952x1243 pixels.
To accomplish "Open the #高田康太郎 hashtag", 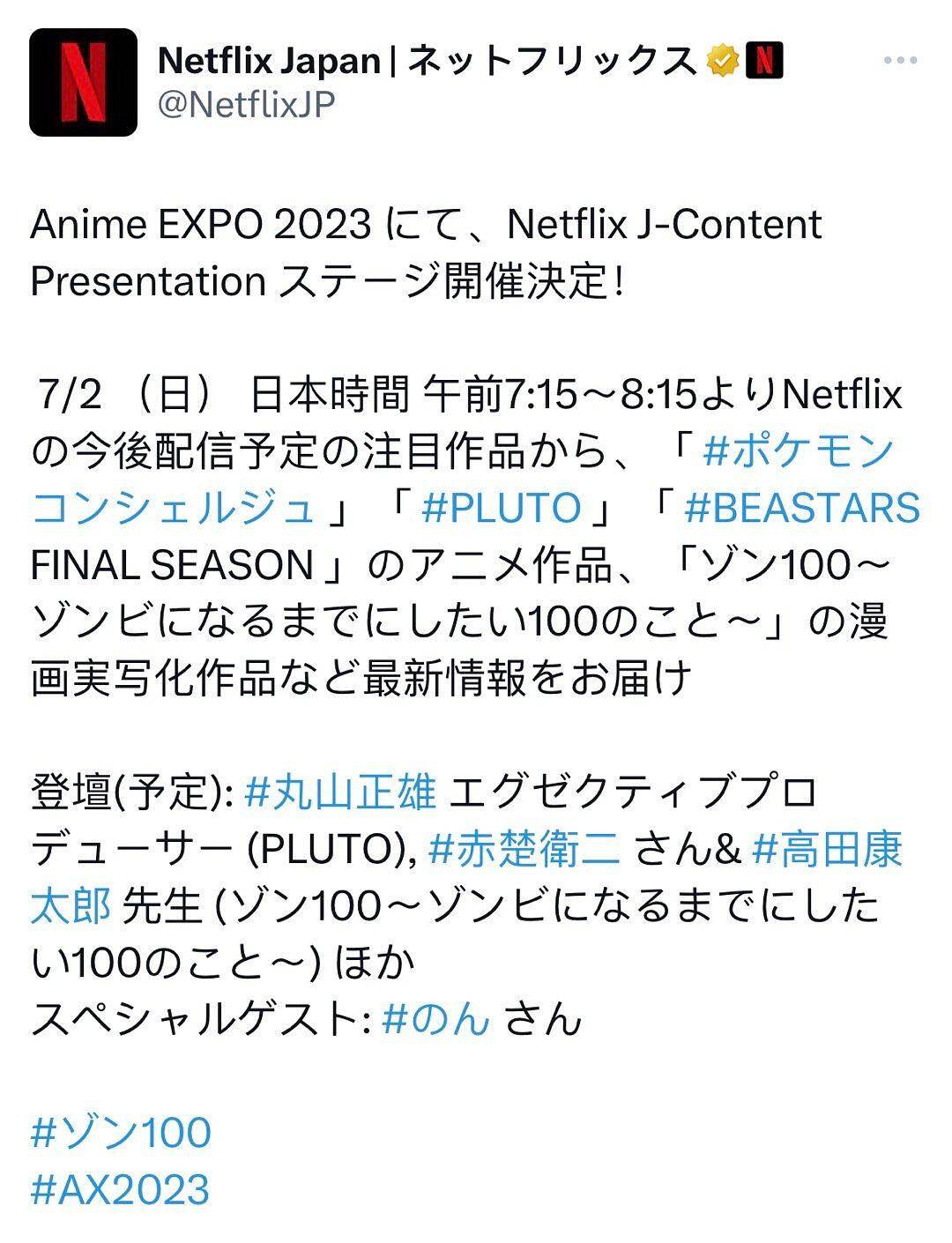I will pos(828,850).
